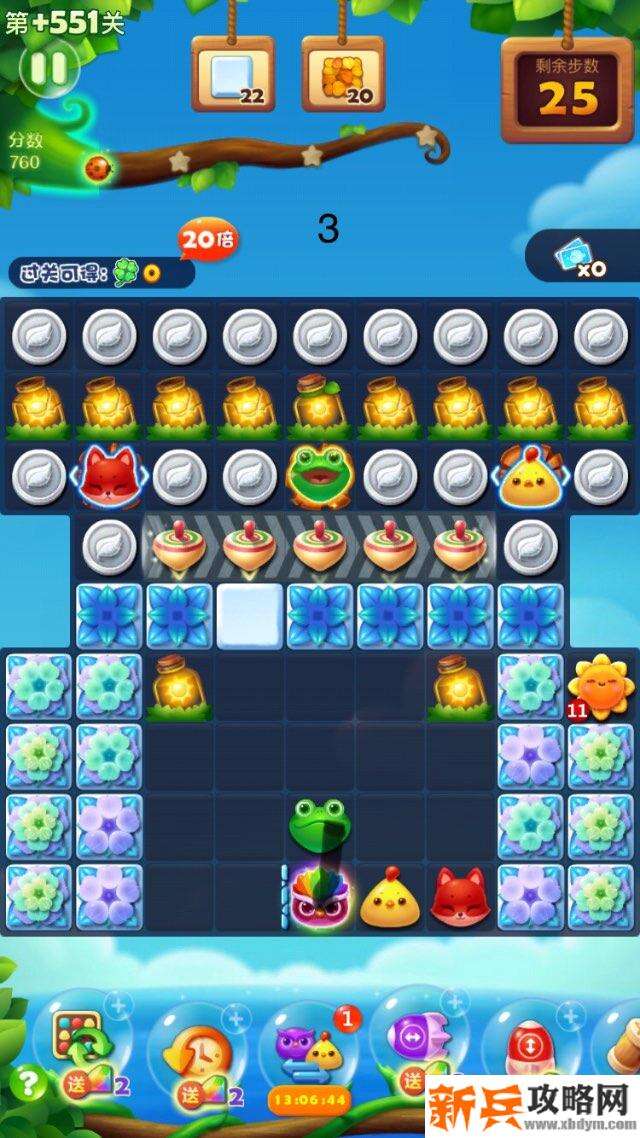640x1138 pixels.
Task: Open the green question mark help
Action: (x=31, y=1084)
